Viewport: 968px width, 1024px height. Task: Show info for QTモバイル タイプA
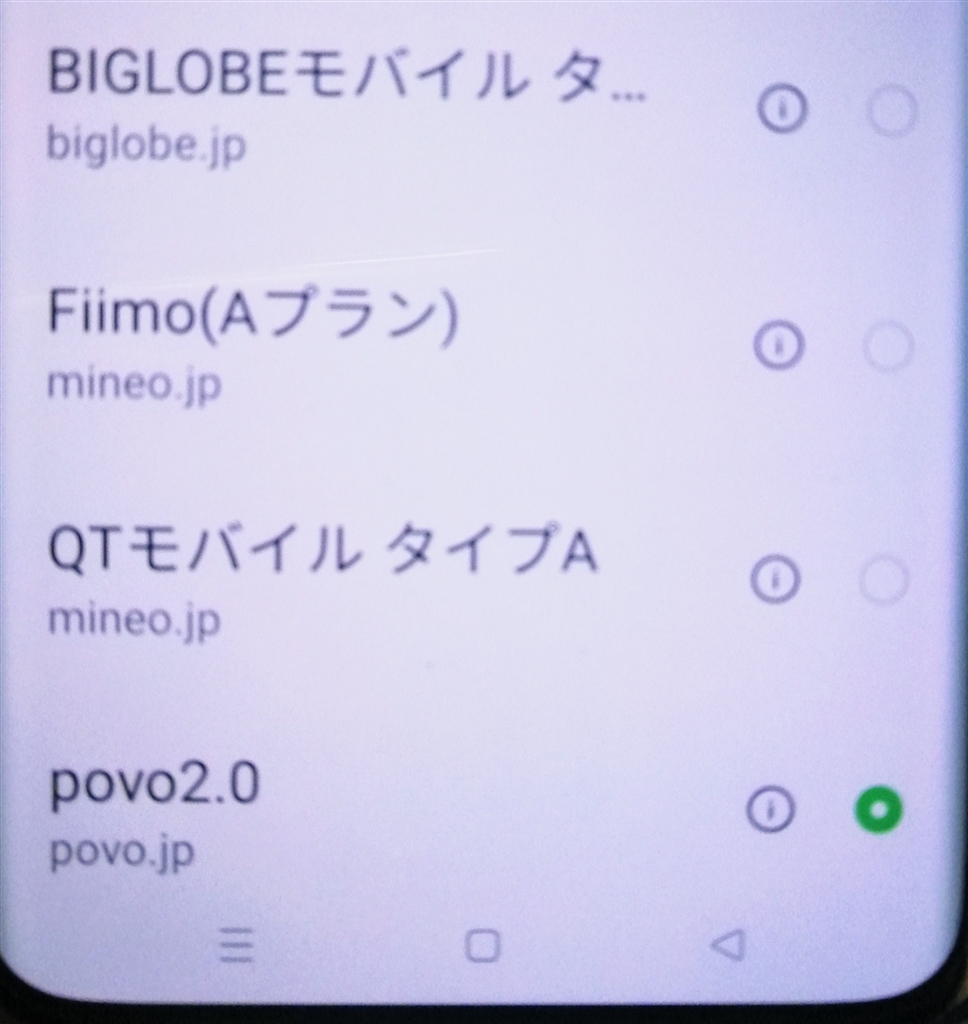tap(775, 579)
